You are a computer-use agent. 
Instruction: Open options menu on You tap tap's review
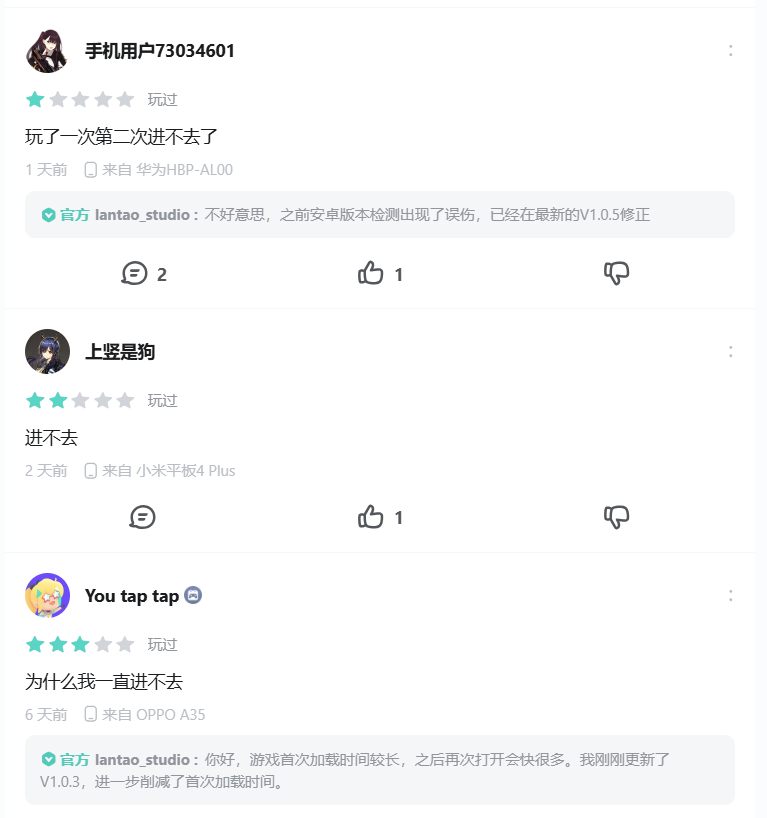tap(731, 595)
